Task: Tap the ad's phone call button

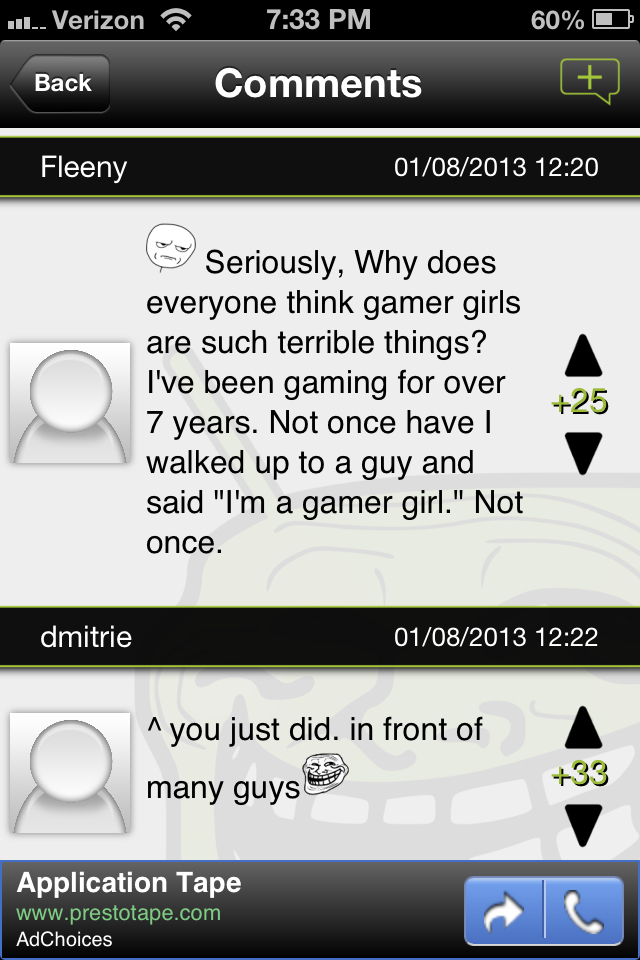Action: [583, 911]
